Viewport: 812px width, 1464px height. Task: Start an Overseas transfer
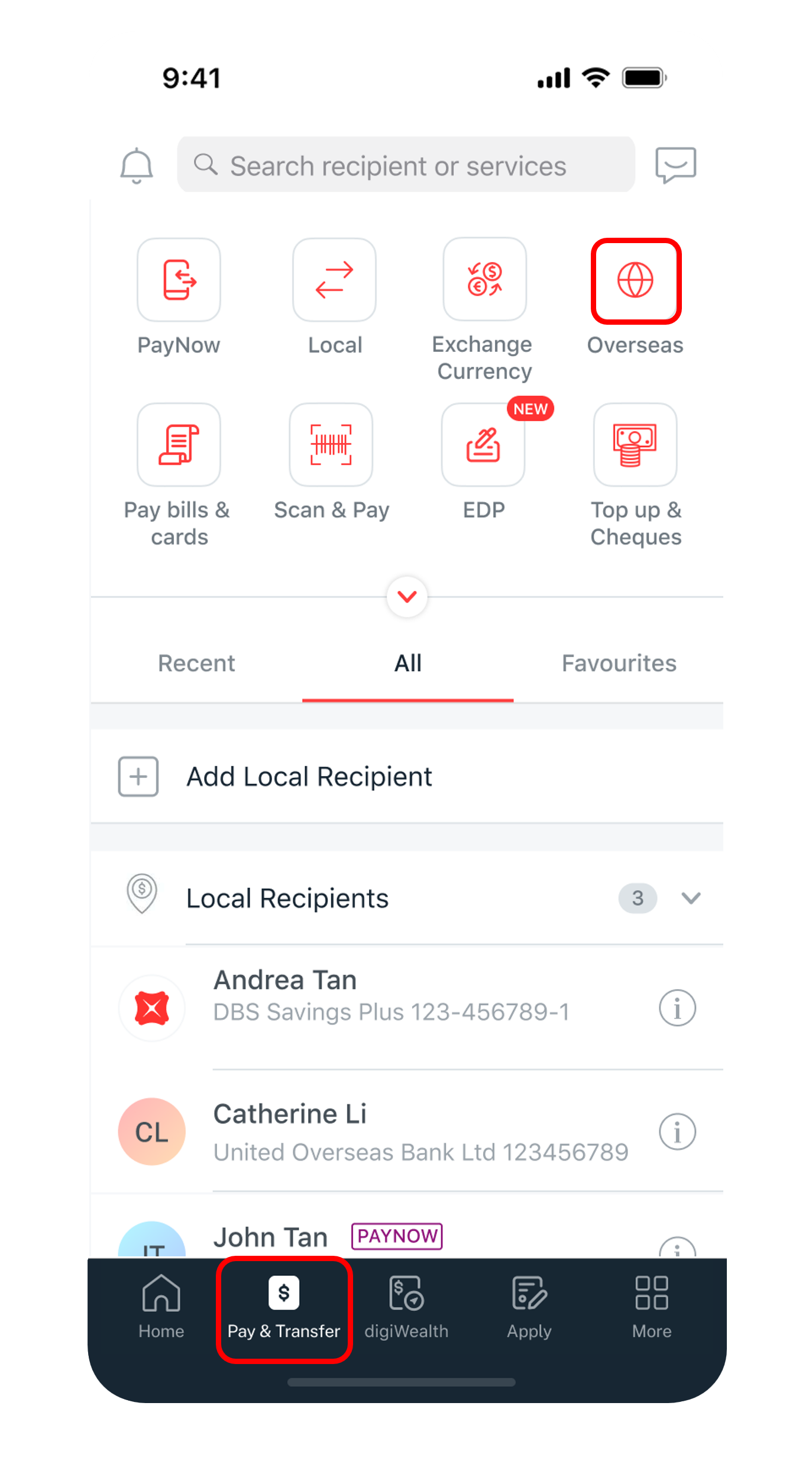point(636,282)
